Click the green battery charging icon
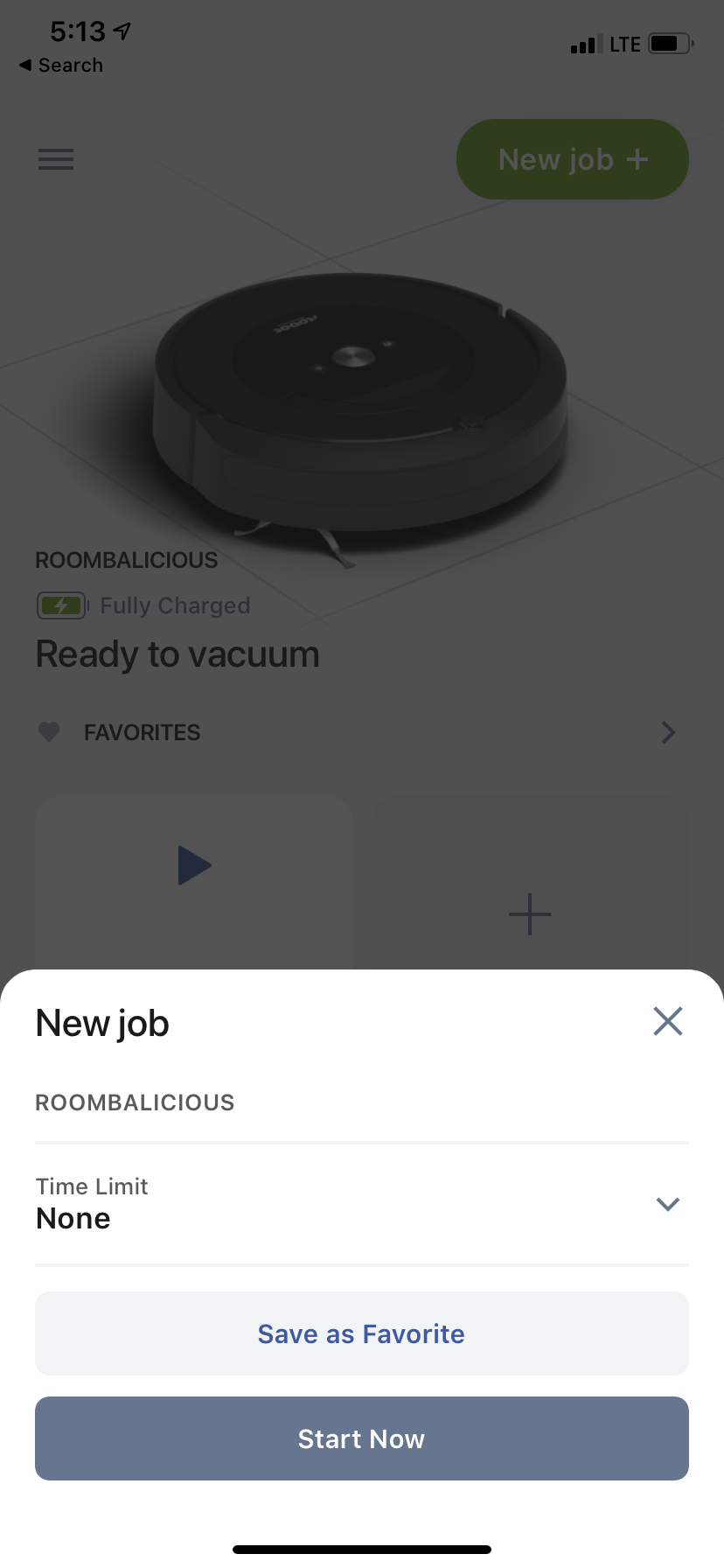This screenshot has height=1568, width=724. click(x=61, y=605)
